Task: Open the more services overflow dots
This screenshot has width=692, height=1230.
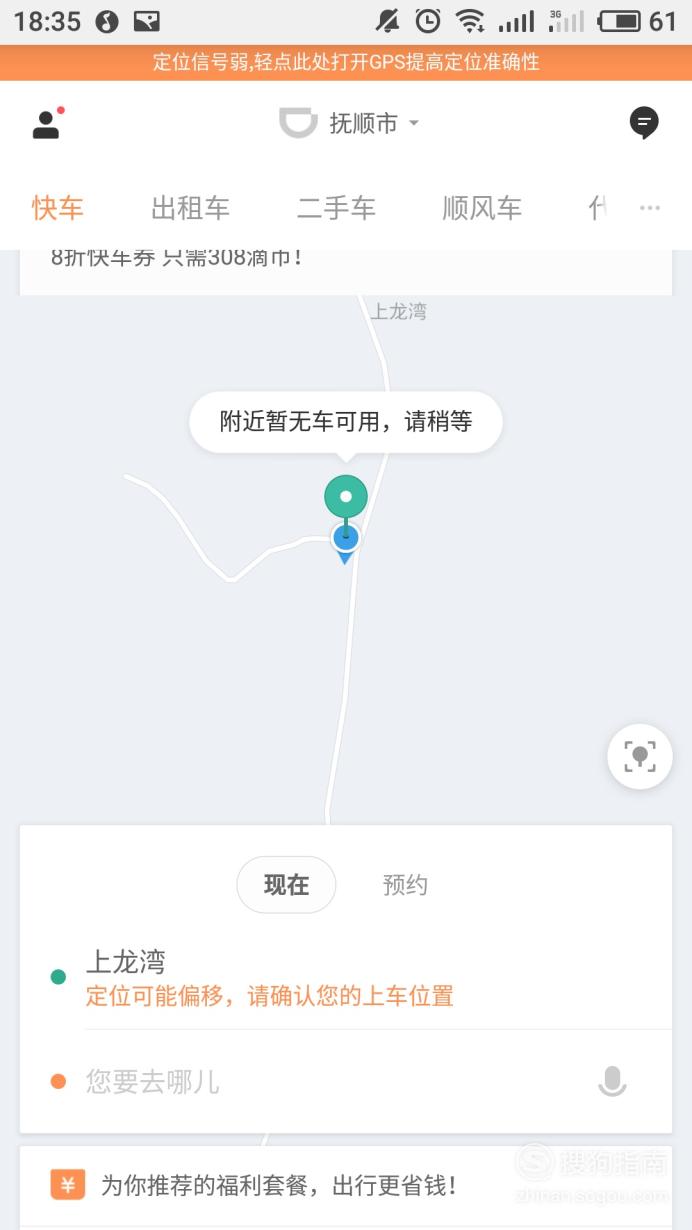Action: pos(650,208)
